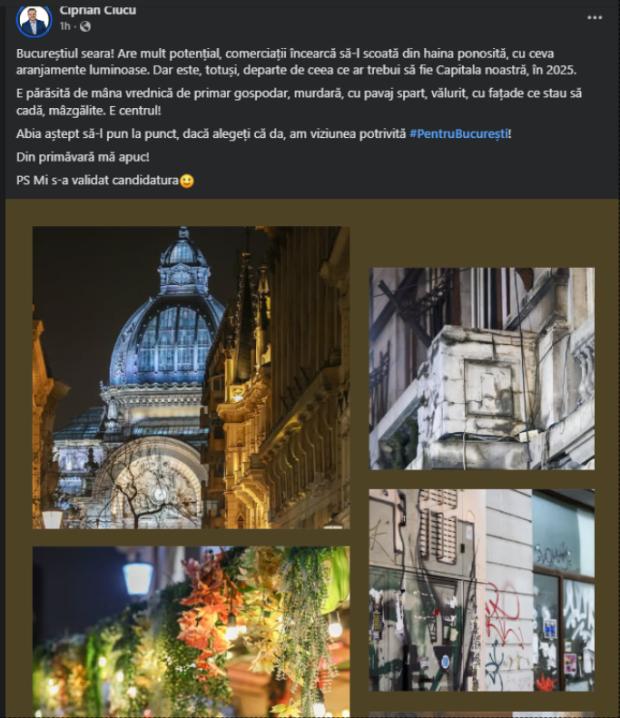View the crumbling balcony facade photo
This screenshot has height=718, width=620.
pos(482,368)
